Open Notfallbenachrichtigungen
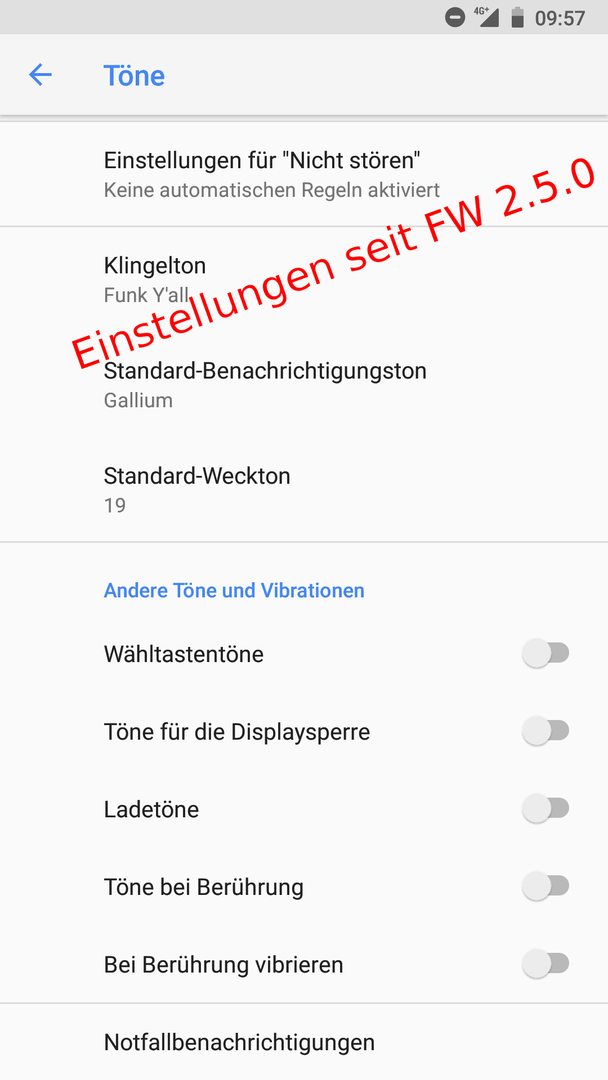The width and height of the screenshot is (608, 1080). pyautogui.click(x=304, y=1042)
